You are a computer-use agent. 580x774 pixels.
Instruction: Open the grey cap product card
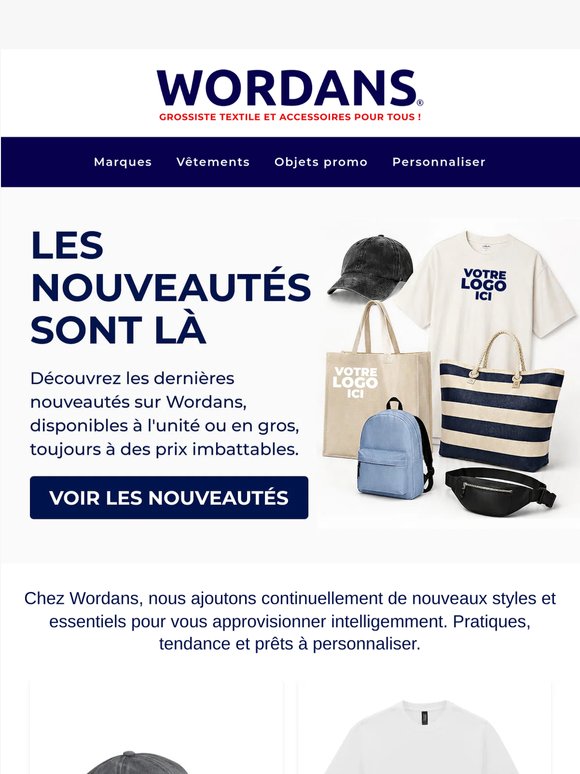[156, 728]
